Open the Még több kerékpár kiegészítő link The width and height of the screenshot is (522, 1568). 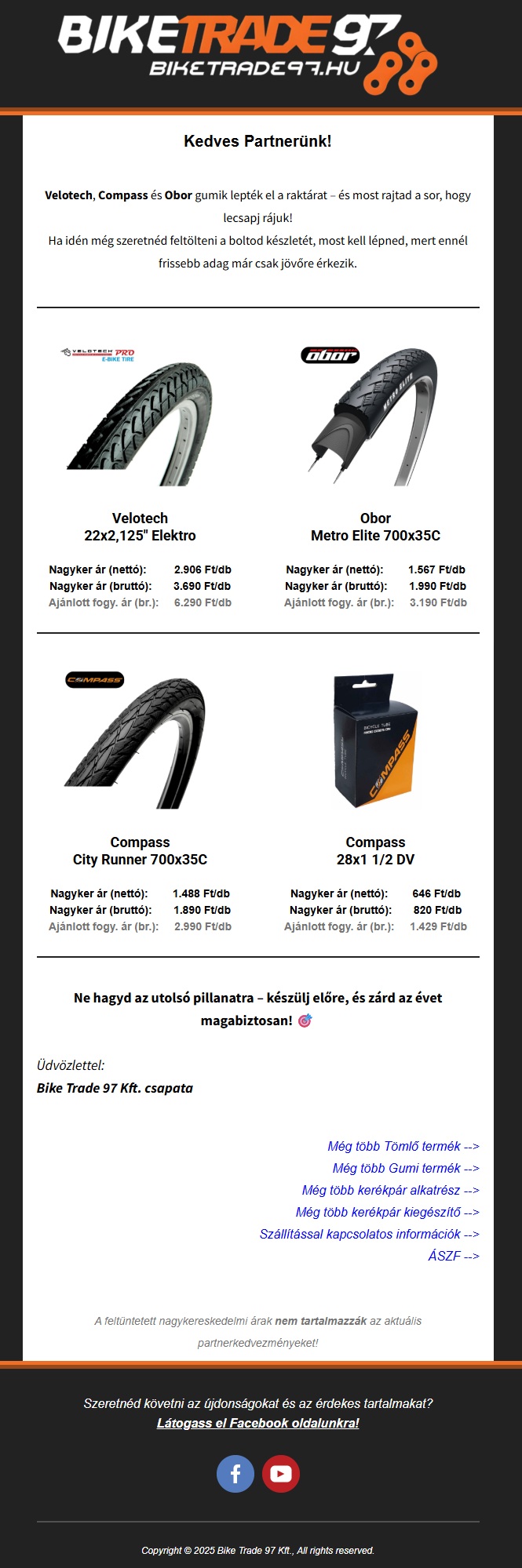pos(387,1212)
